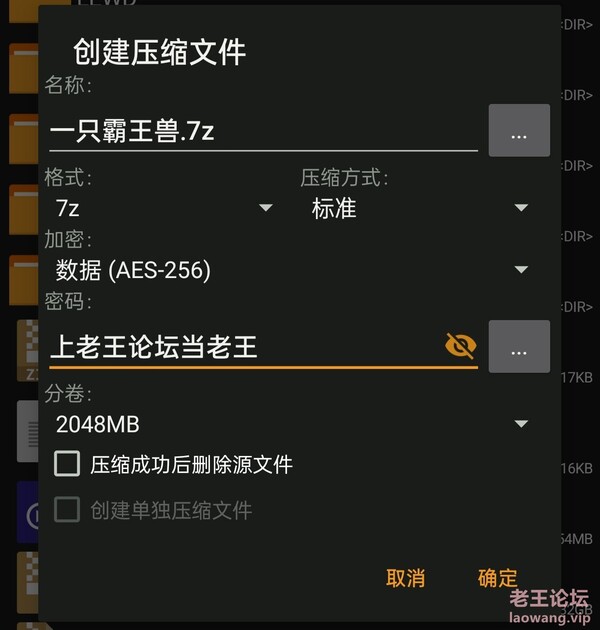Cancel with the 取消 button
Image resolution: width=600 pixels, height=630 pixels.
[x=405, y=578]
